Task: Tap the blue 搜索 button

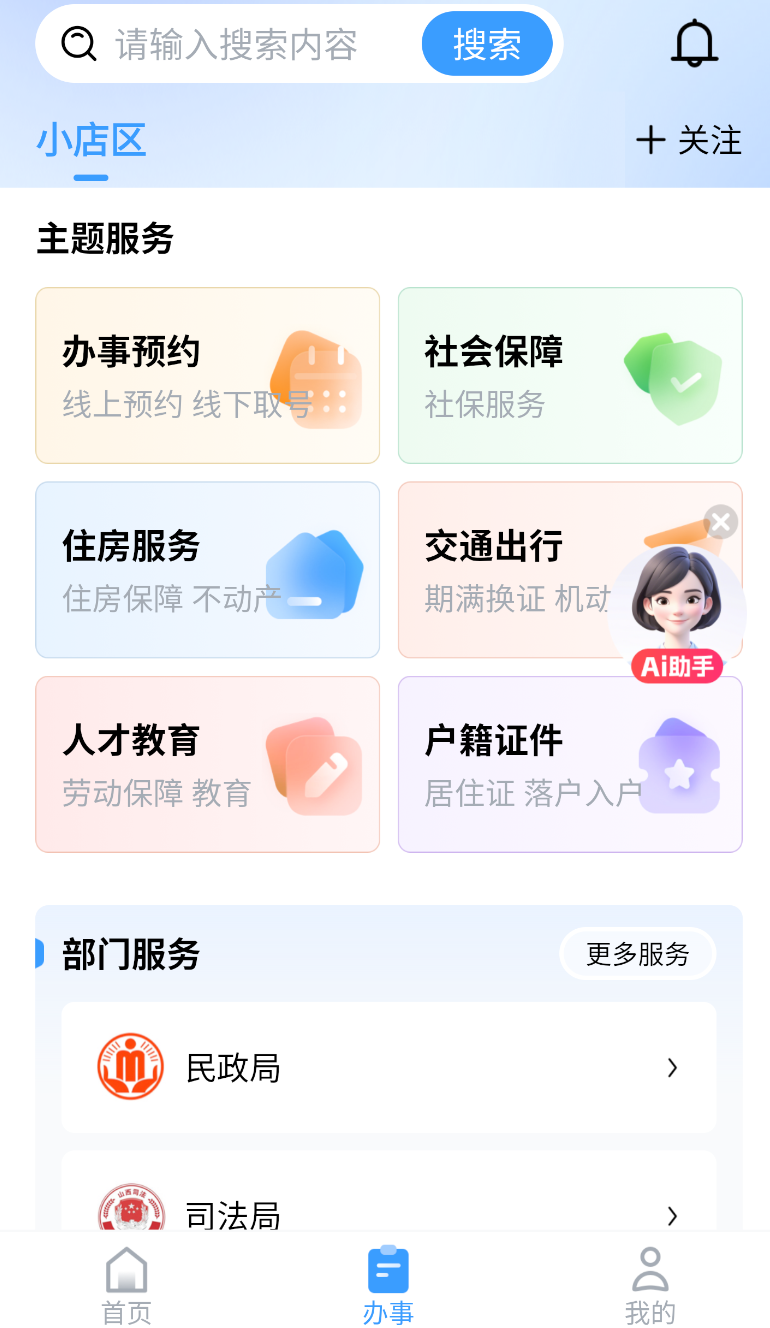Action: (487, 45)
